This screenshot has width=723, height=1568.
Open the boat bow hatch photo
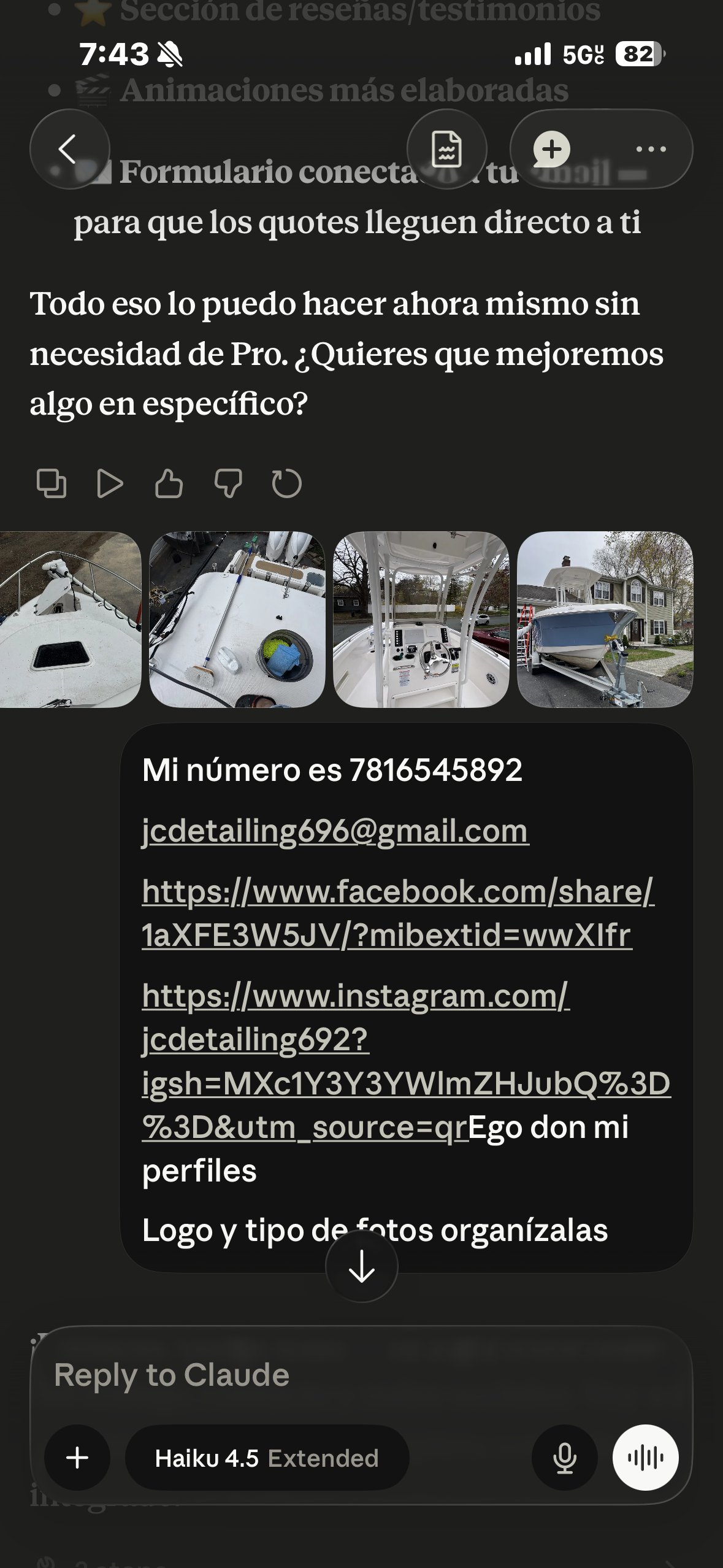tap(70, 620)
